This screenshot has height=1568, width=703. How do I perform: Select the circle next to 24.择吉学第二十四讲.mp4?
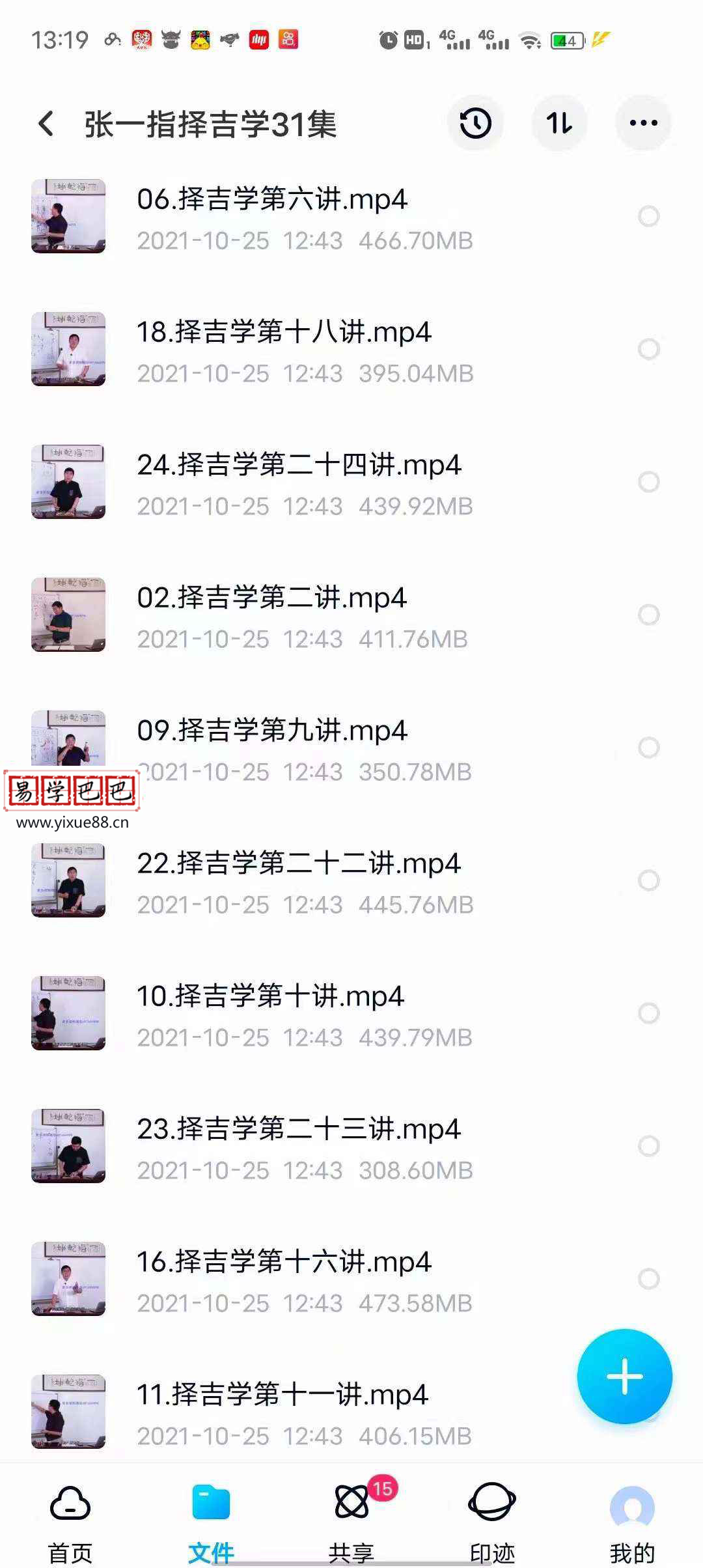[648, 482]
